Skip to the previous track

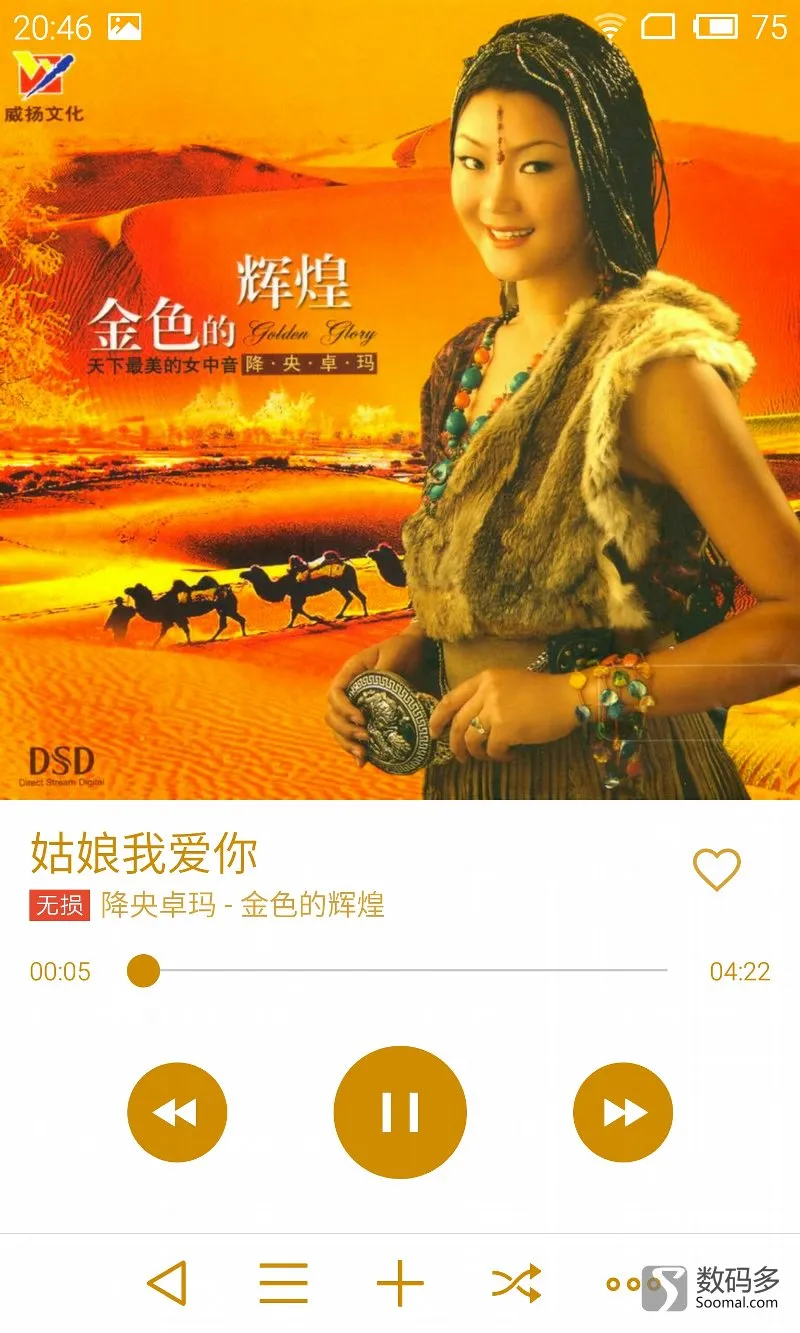[177, 1112]
